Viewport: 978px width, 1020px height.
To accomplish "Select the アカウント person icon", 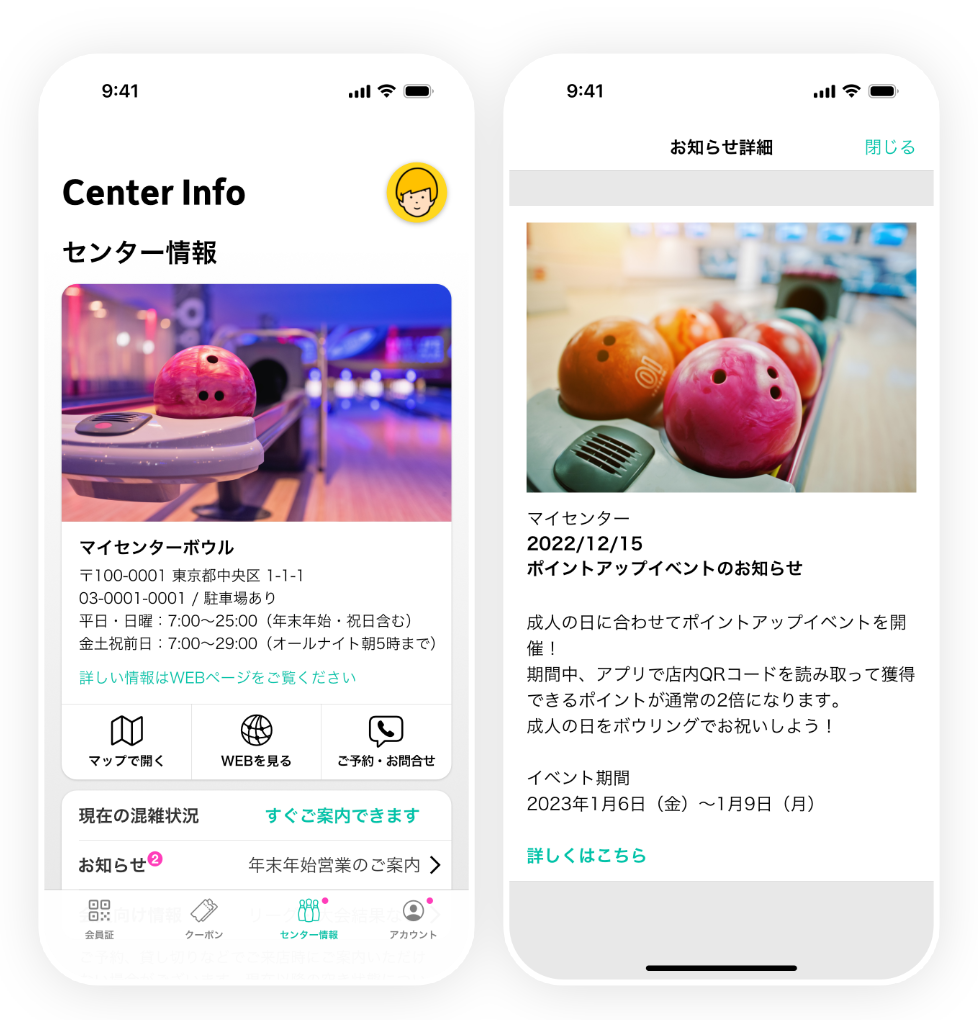I will (x=414, y=912).
